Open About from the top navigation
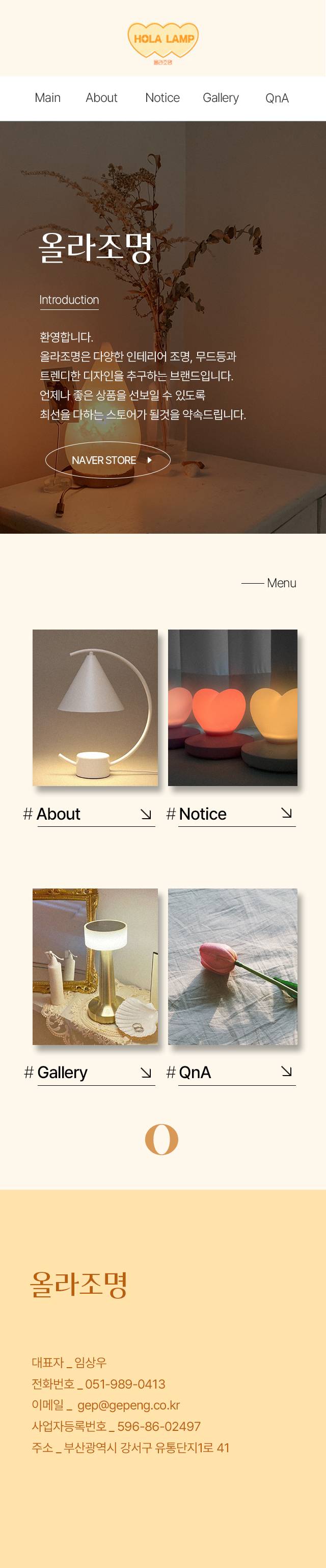 tap(101, 98)
